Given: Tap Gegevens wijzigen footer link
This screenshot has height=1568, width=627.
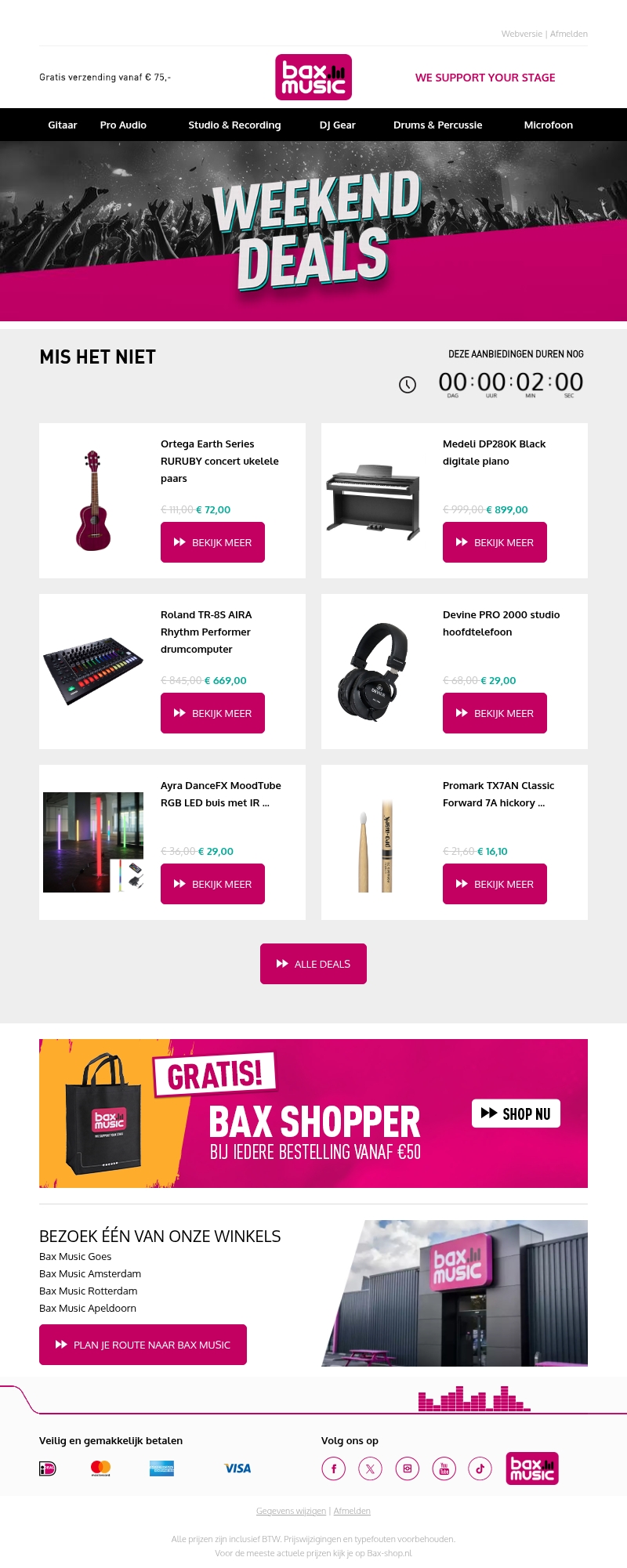Looking at the screenshot, I should pyautogui.click(x=291, y=1511).
